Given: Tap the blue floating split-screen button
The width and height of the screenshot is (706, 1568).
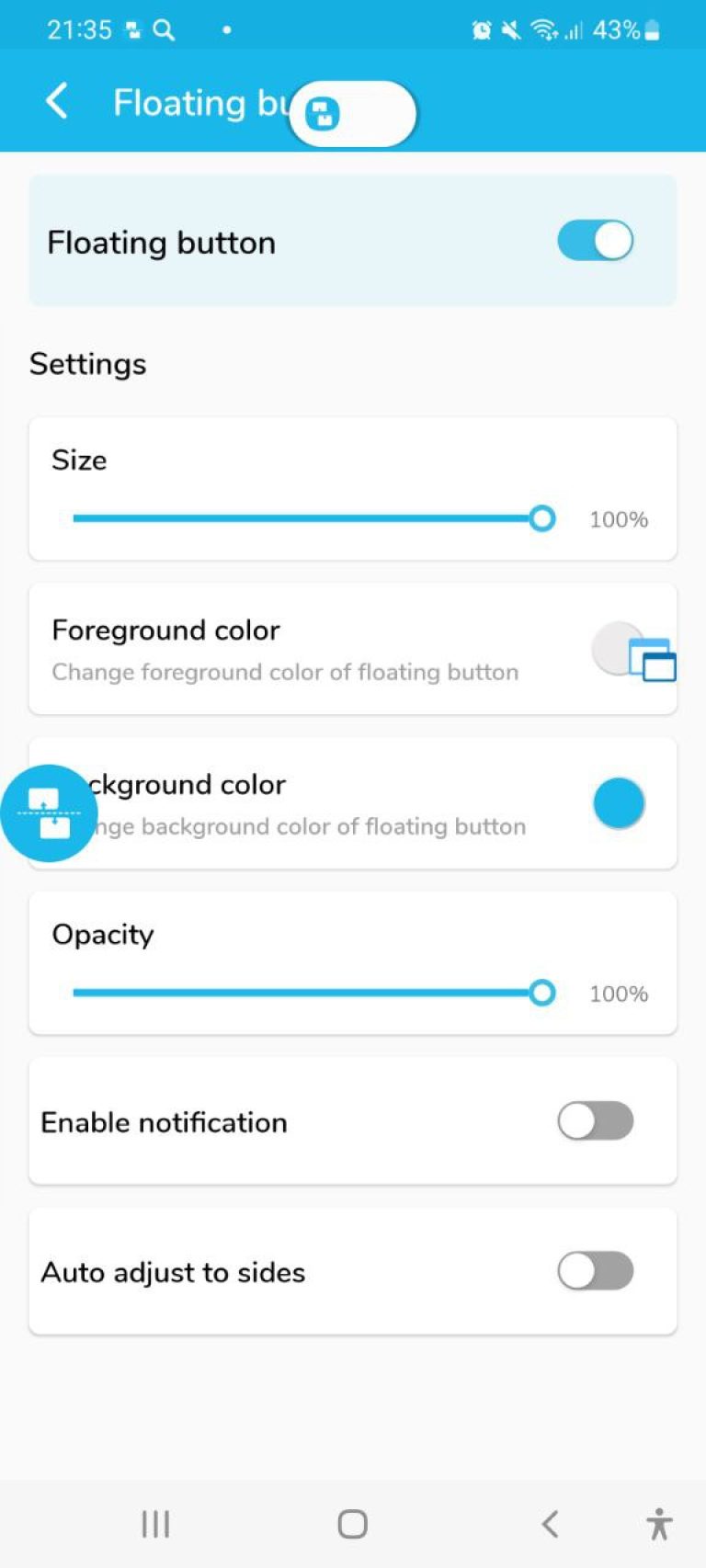Looking at the screenshot, I should click(49, 813).
